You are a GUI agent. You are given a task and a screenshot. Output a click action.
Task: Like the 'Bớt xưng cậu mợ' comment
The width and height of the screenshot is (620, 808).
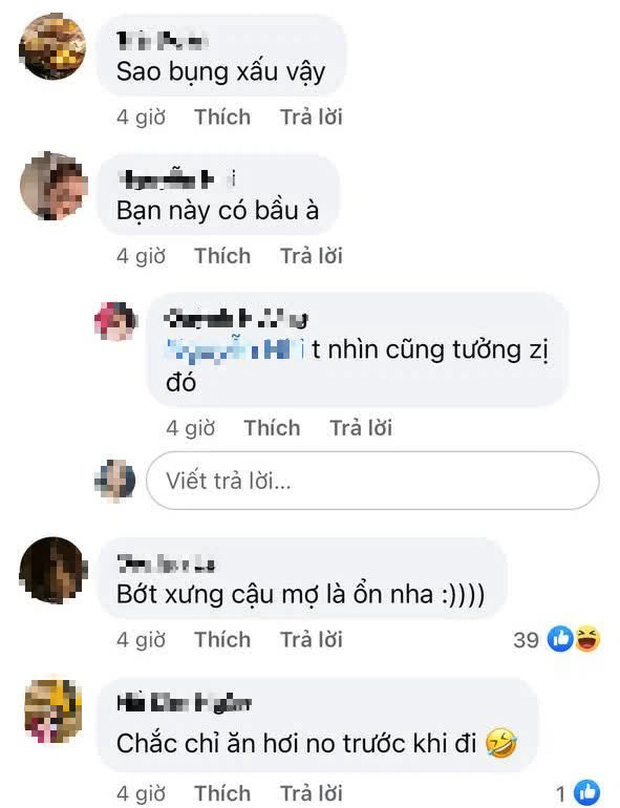[222, 639]
